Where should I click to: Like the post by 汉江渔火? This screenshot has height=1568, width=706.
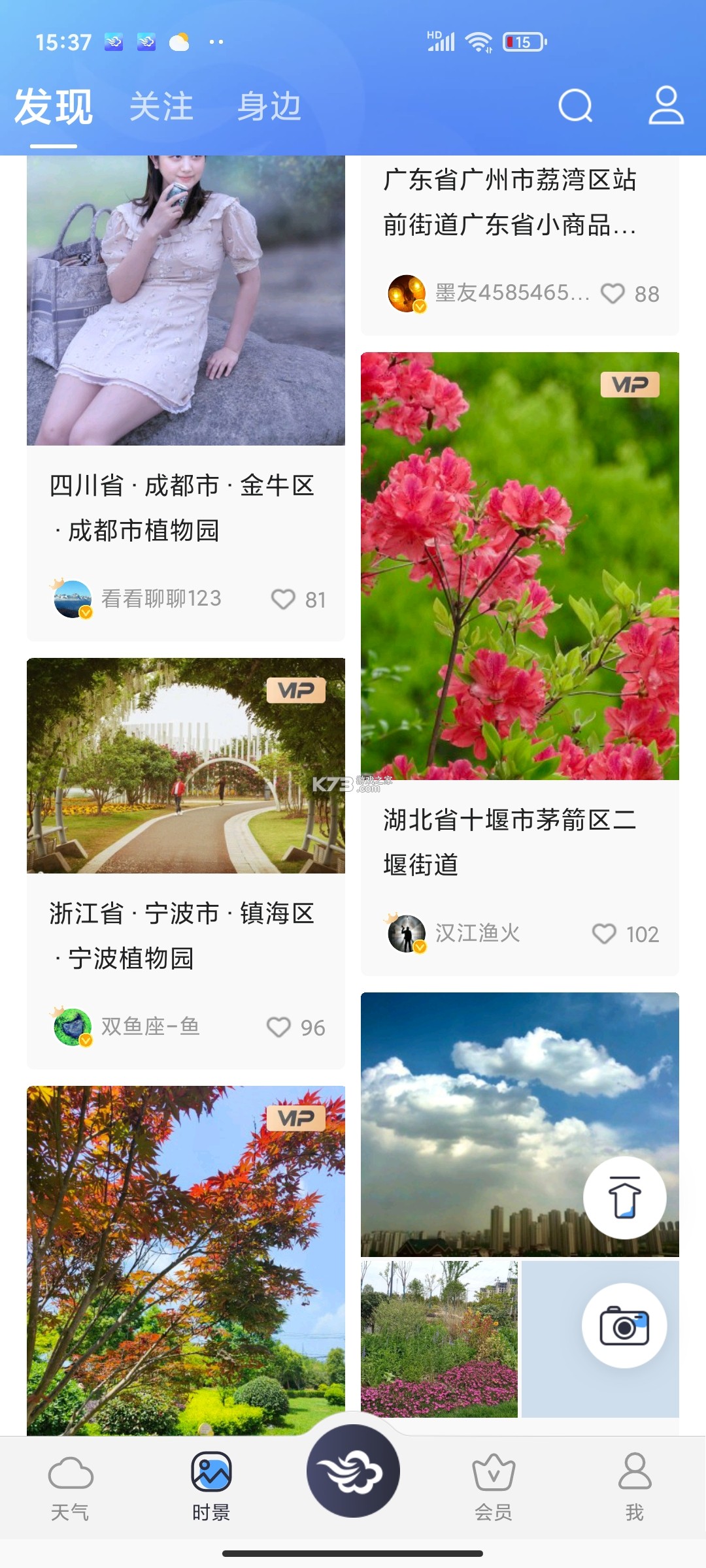pos(605,934)
